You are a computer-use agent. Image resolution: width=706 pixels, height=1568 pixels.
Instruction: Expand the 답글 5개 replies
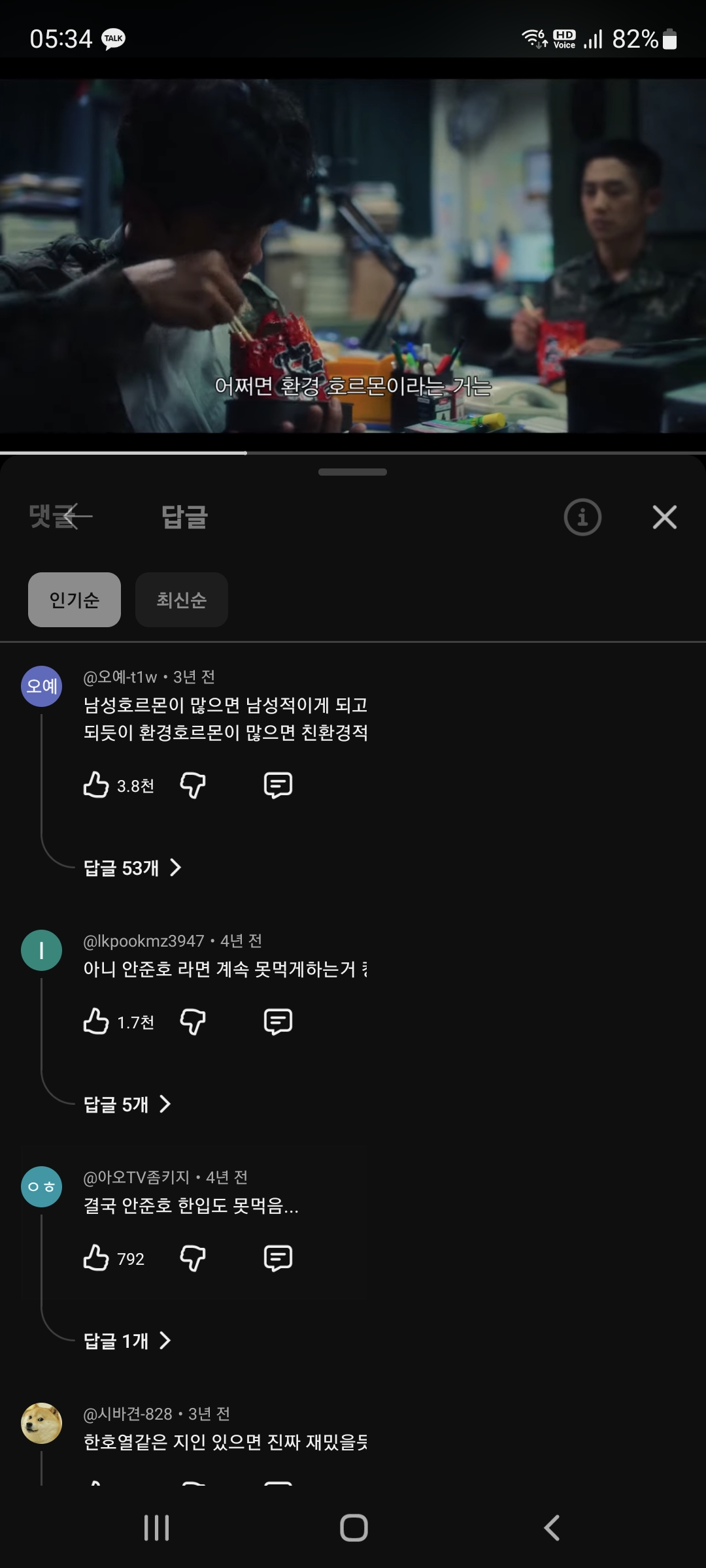[127, 1104]
